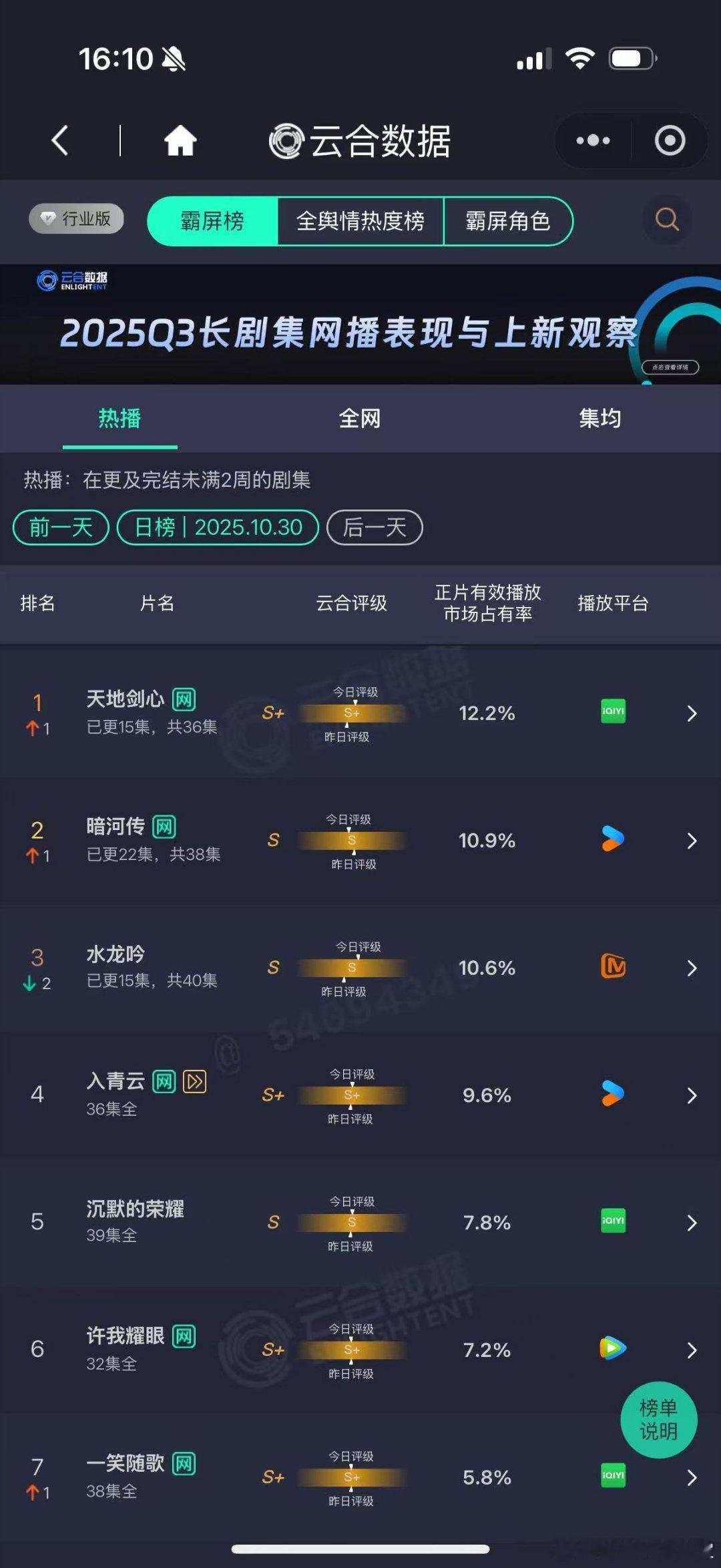Viewport: 721px width, 1568px height.
Task: Switch to the 集均 tab
Action: (599, 419)
